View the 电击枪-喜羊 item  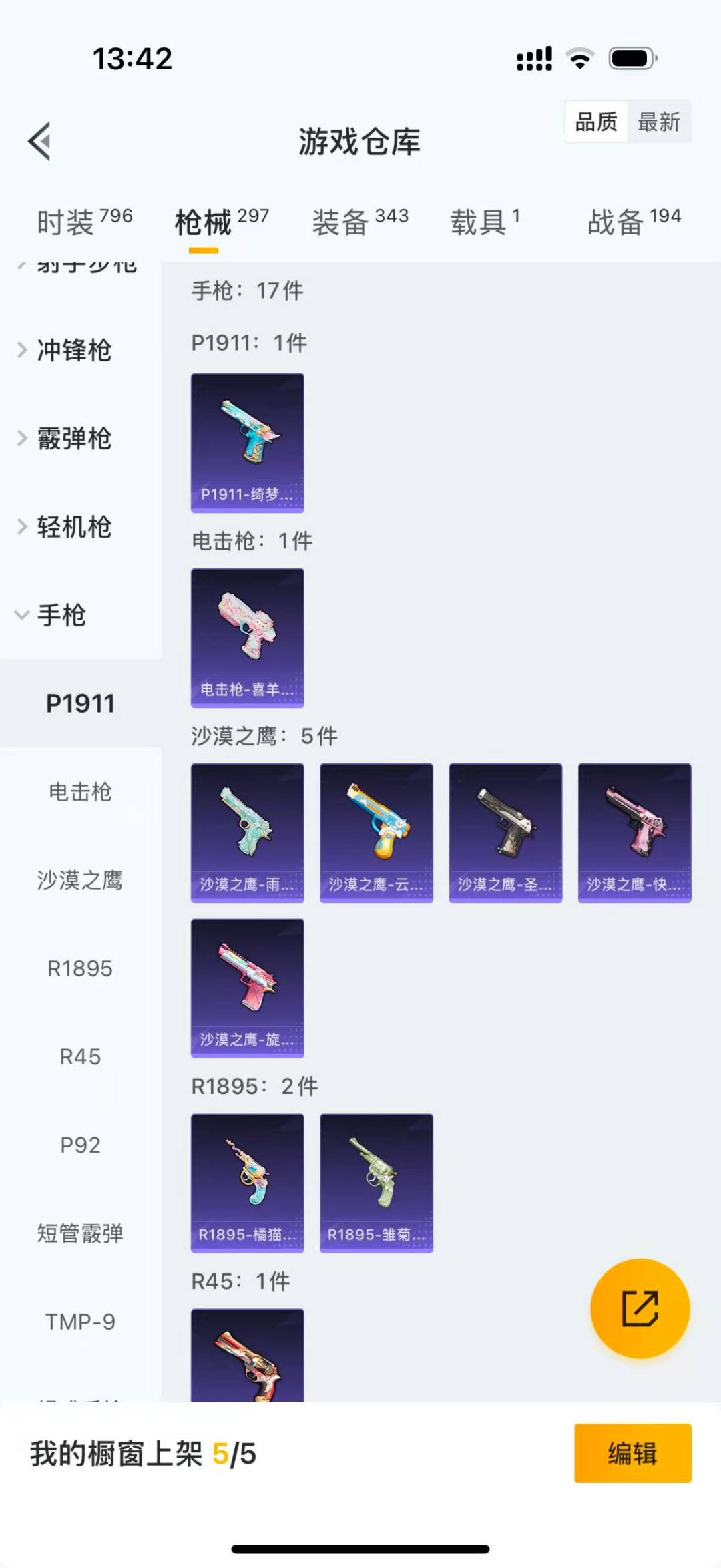coord(247,636)
